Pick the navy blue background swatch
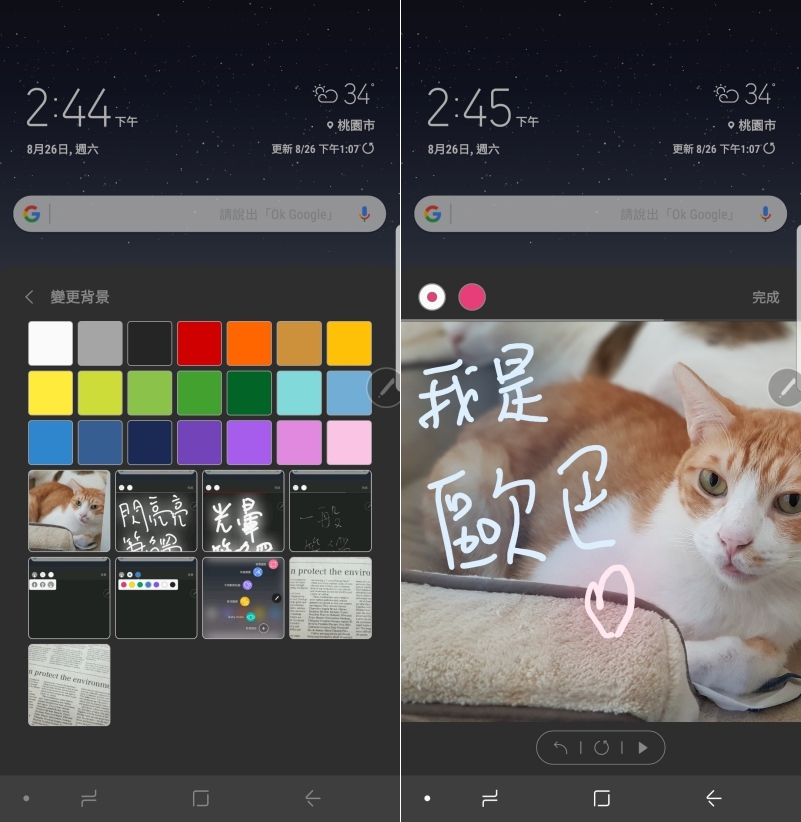Screen dimensions: 801x822 pyautogui.click(x=150, y=442)
